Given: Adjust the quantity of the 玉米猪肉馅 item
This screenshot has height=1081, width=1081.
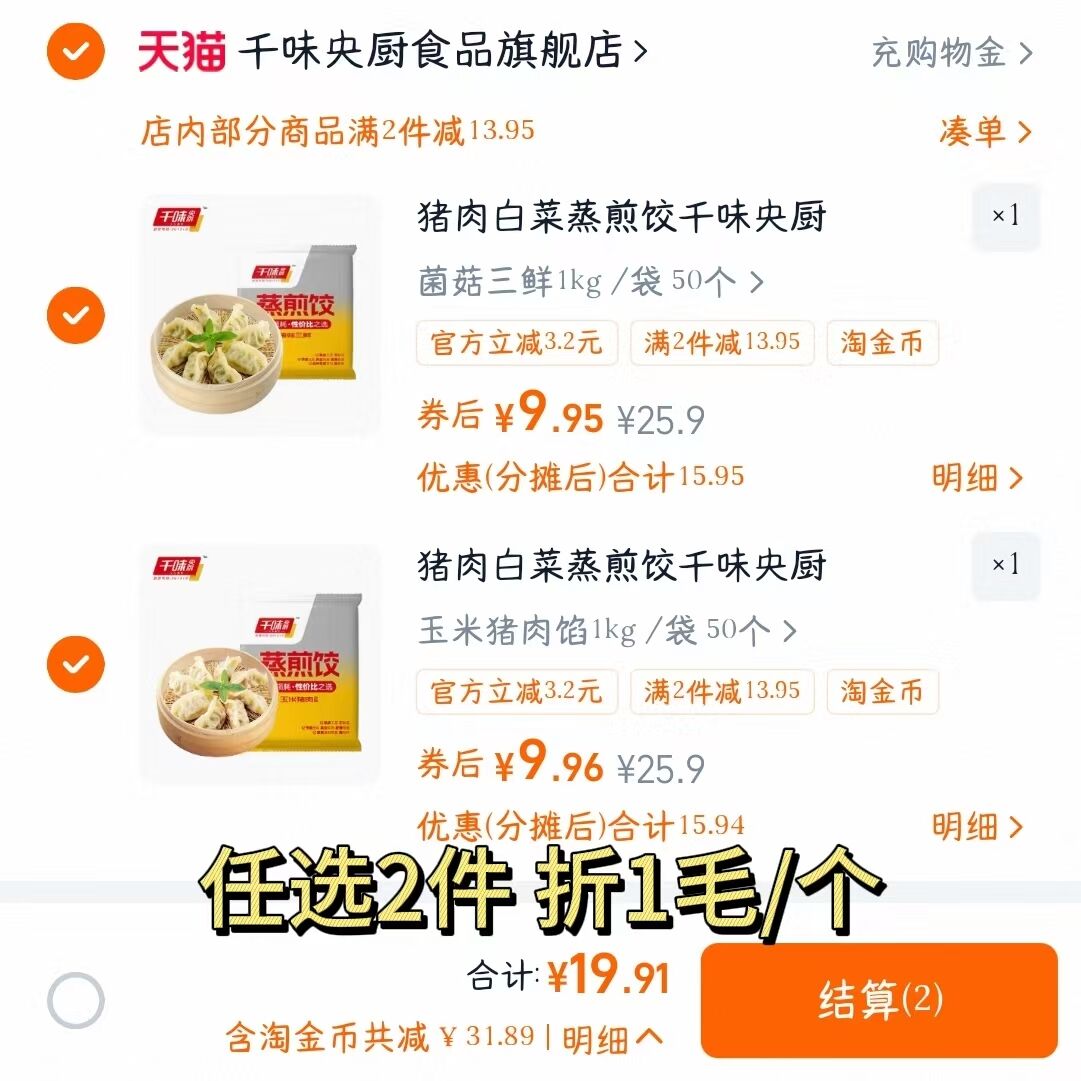Looking at the screenshot, I should click(x=1005, y=565).
